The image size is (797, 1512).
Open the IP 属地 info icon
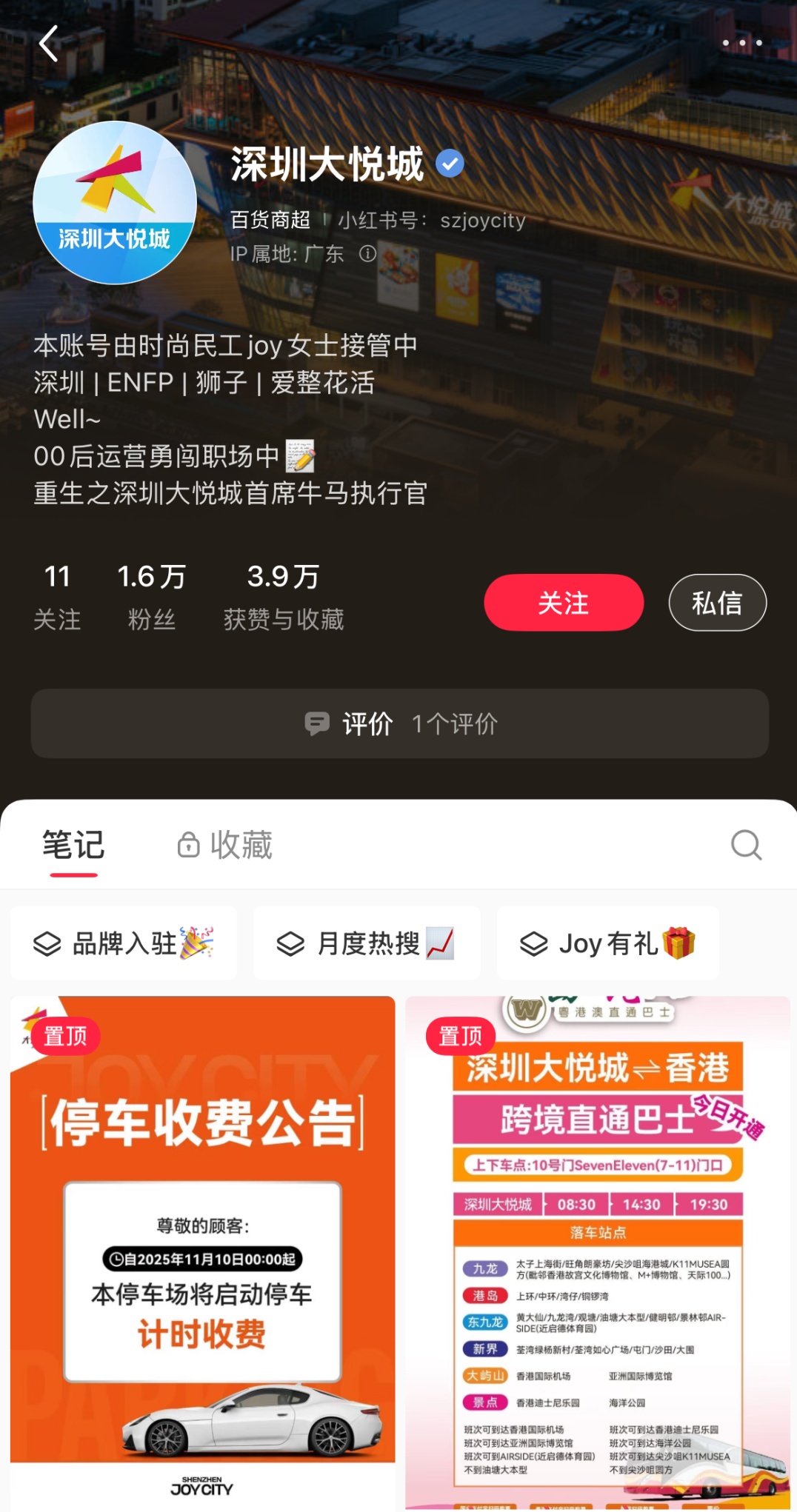pos(367,254)
